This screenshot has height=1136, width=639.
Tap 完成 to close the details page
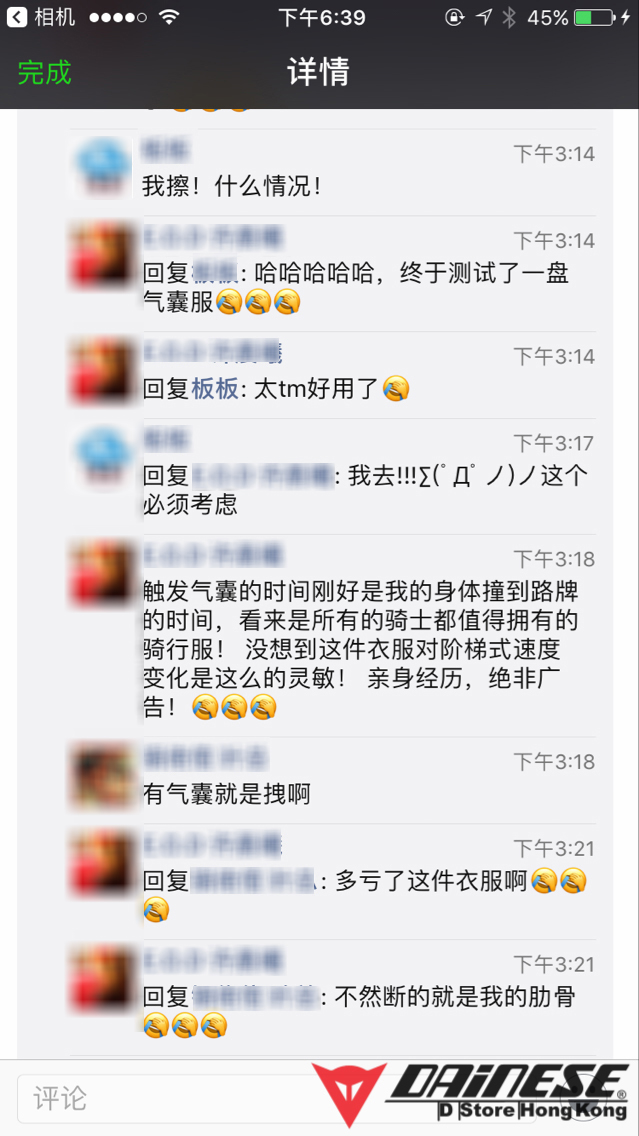coord(44,72)
